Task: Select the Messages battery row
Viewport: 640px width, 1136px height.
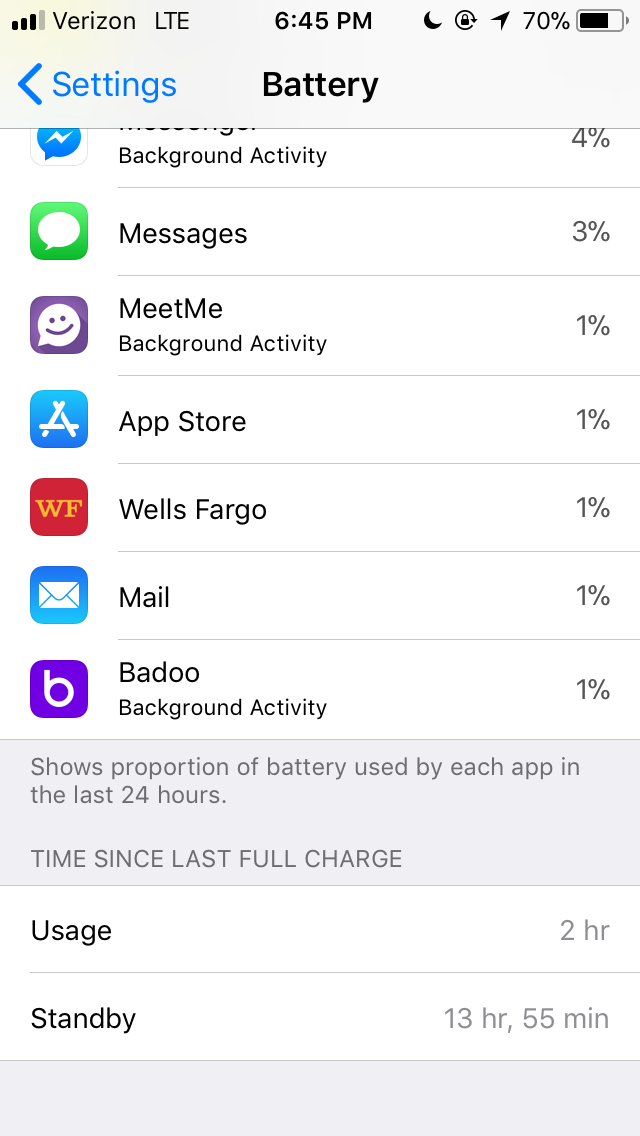Action: click(320, 232)
